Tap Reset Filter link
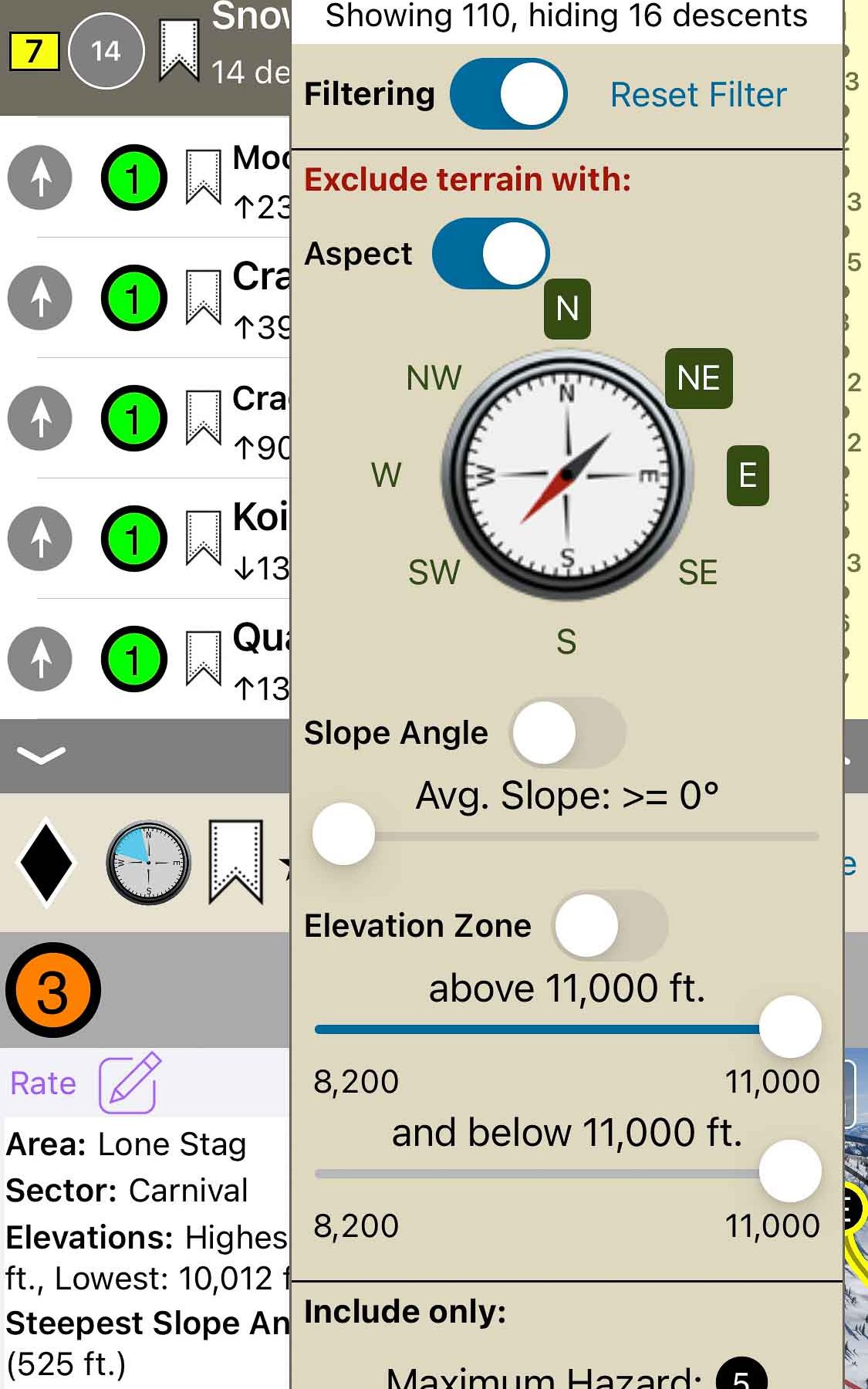This screenshot has height=1389, width=868. [x=697, y=95]
